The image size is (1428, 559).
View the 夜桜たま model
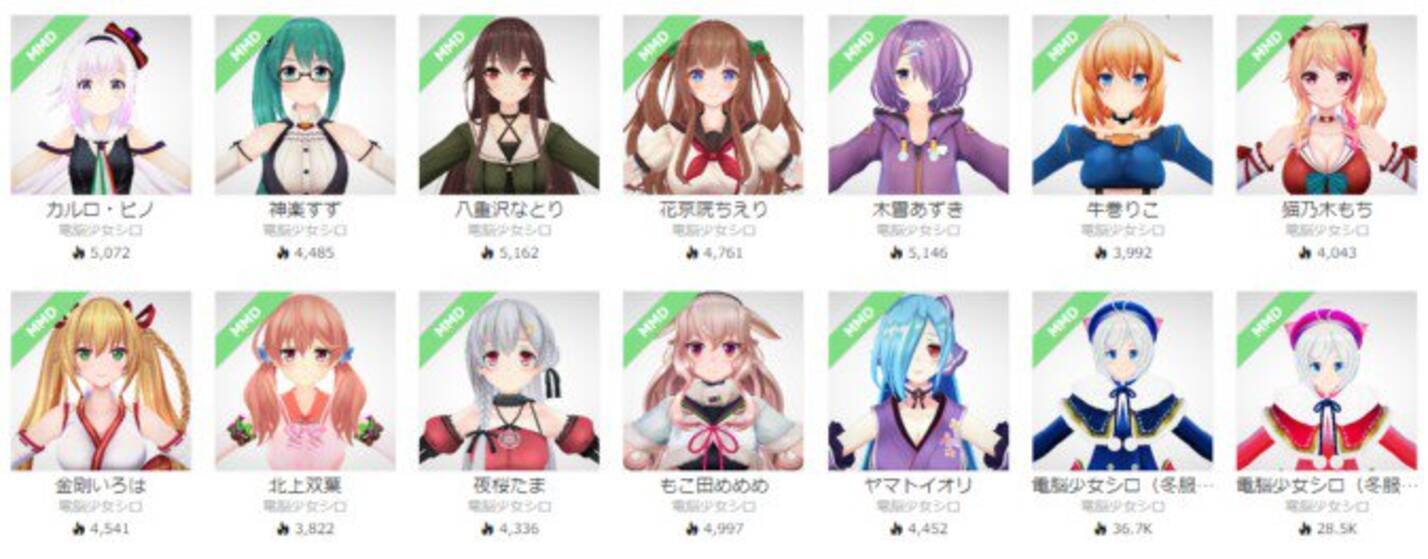[x=509, y=381]
